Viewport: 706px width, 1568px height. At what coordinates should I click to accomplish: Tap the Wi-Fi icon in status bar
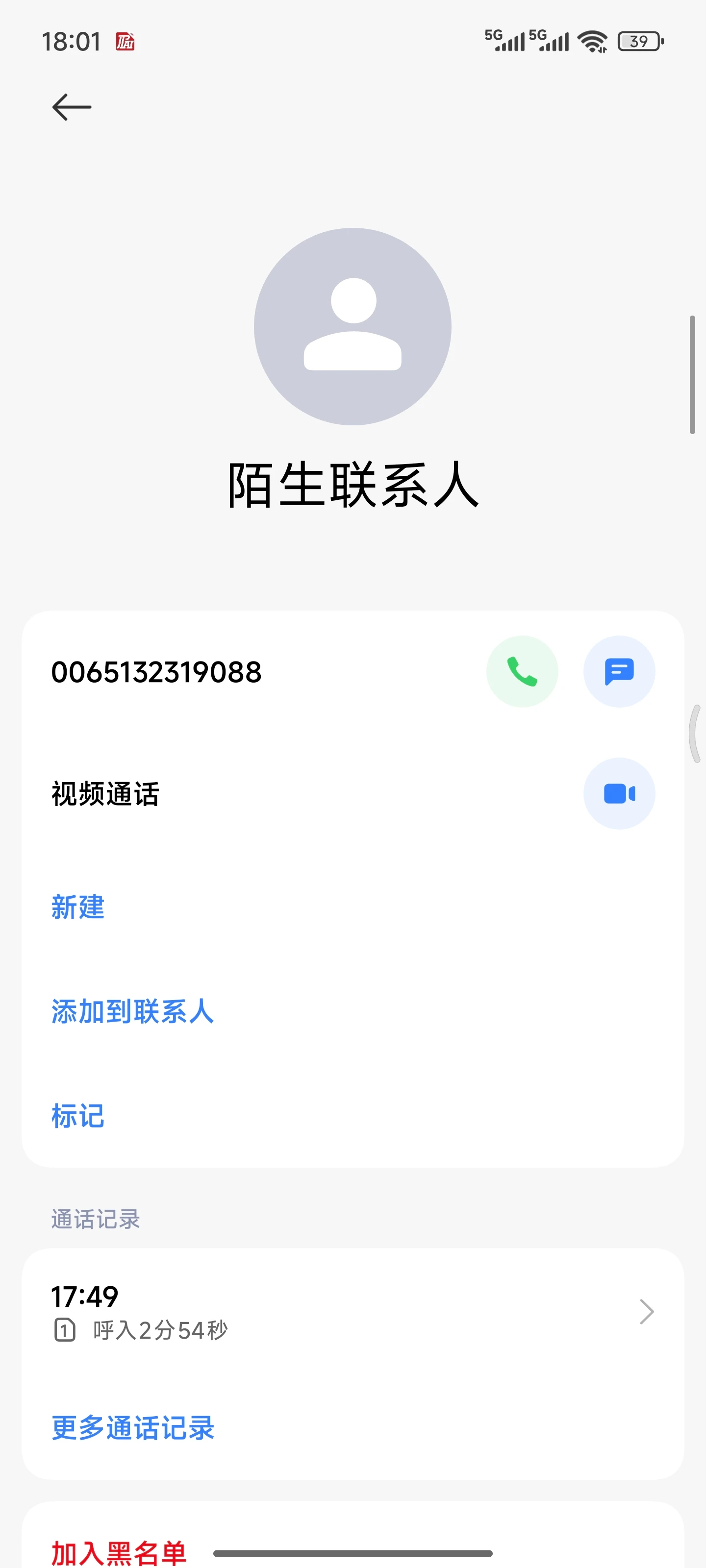pyautogui.click(x=591, y=40)
